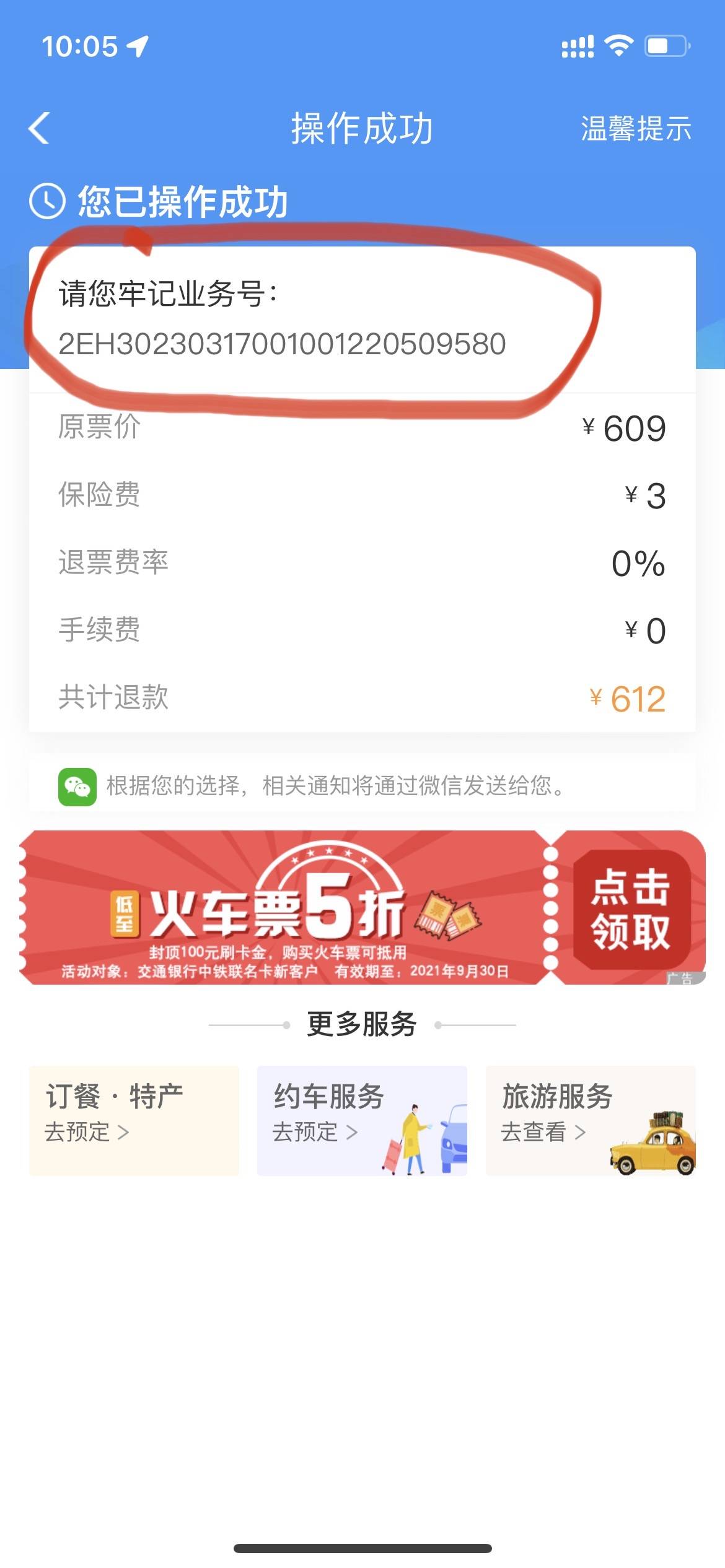
Task: Open 温馨提示 in the top bar
Action: click(x=635, y=129)
